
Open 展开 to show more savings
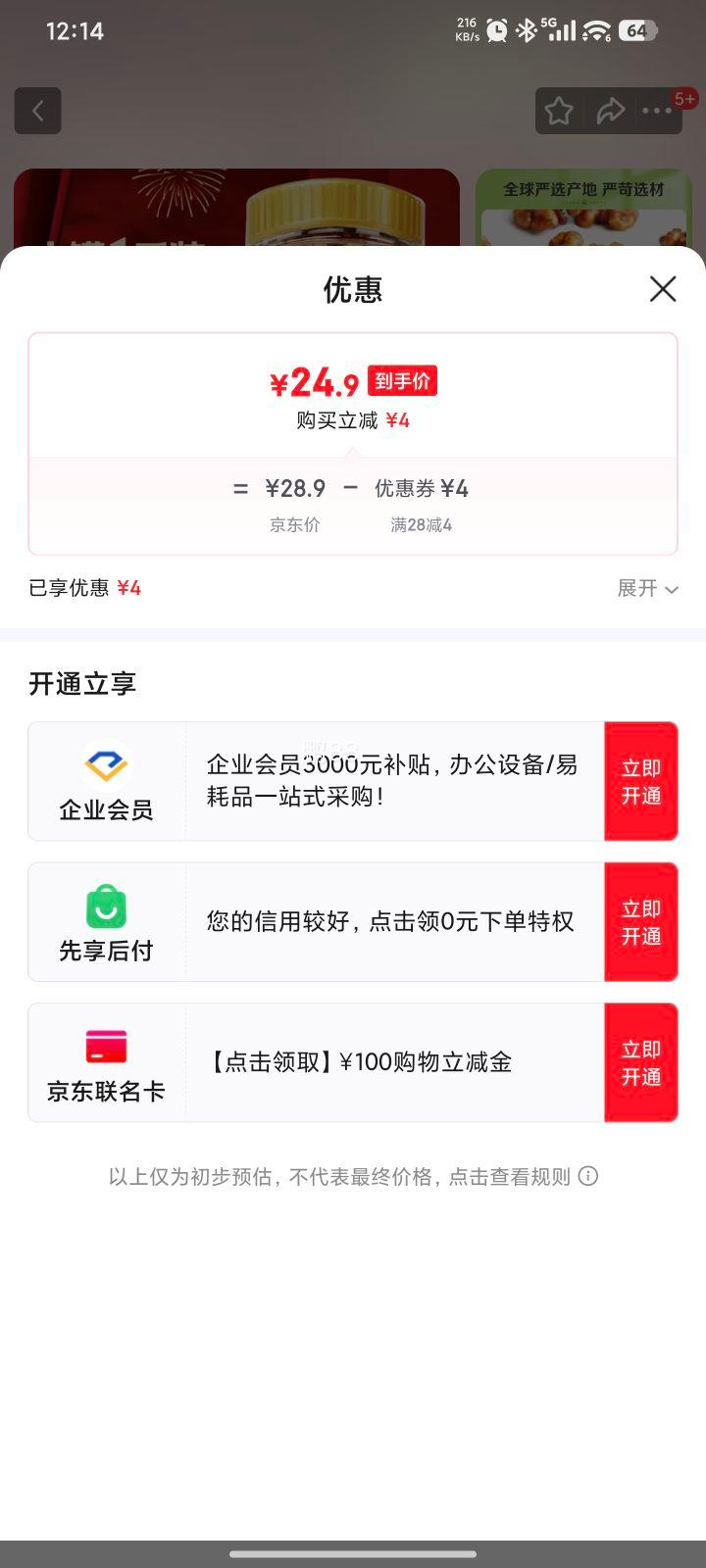click(635, 588)
